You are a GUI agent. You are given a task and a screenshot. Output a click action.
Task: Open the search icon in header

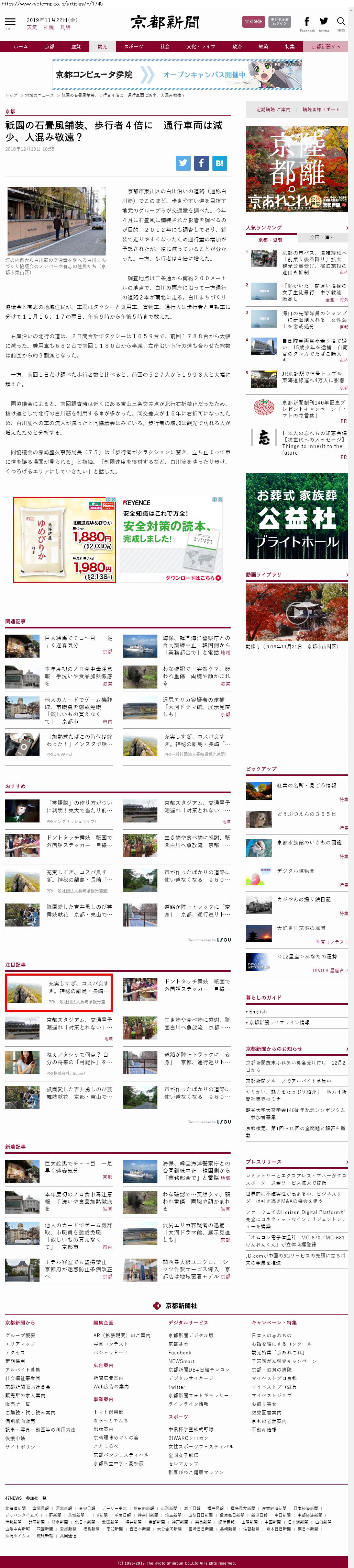pyautogui.click(x=341, y=23)
